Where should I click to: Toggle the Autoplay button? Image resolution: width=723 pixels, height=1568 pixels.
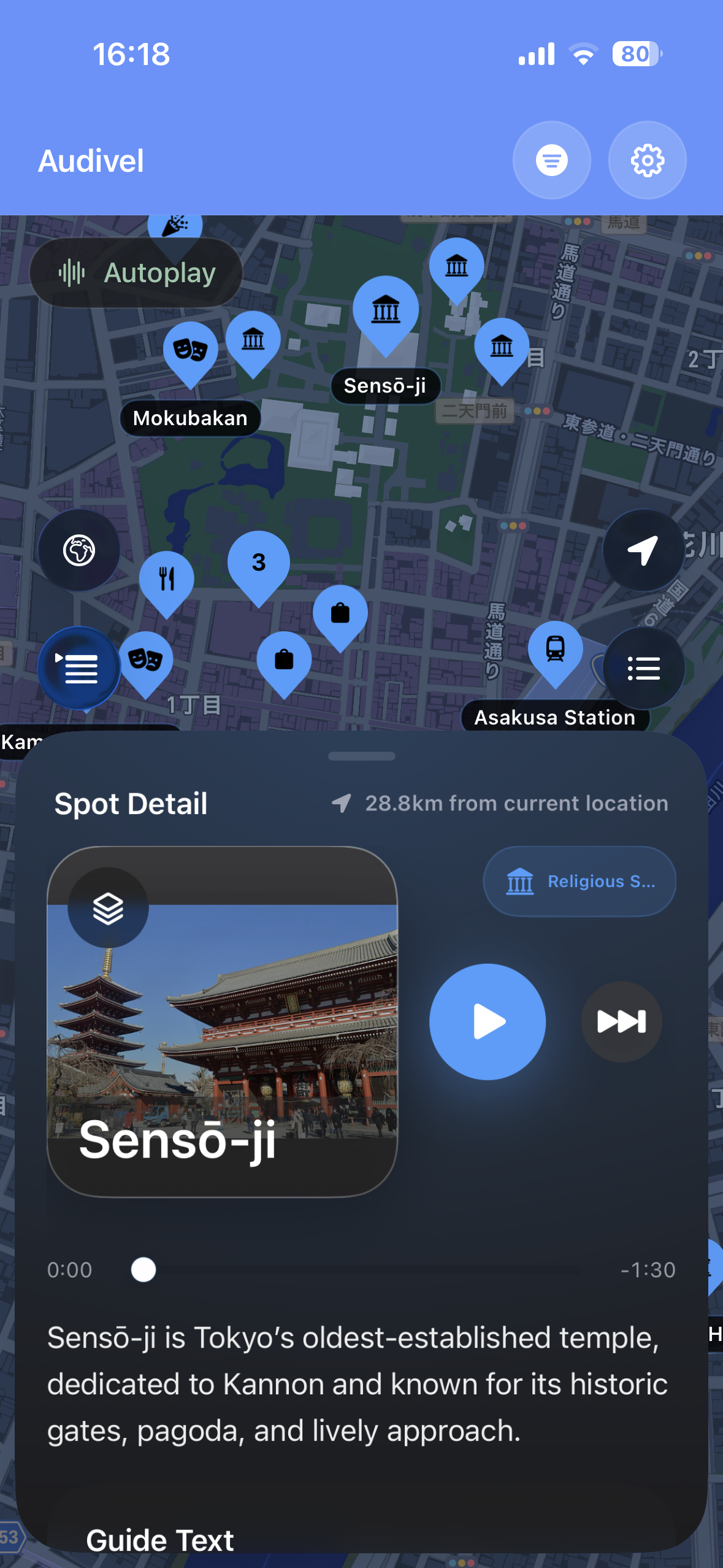(x=136, y=272)
